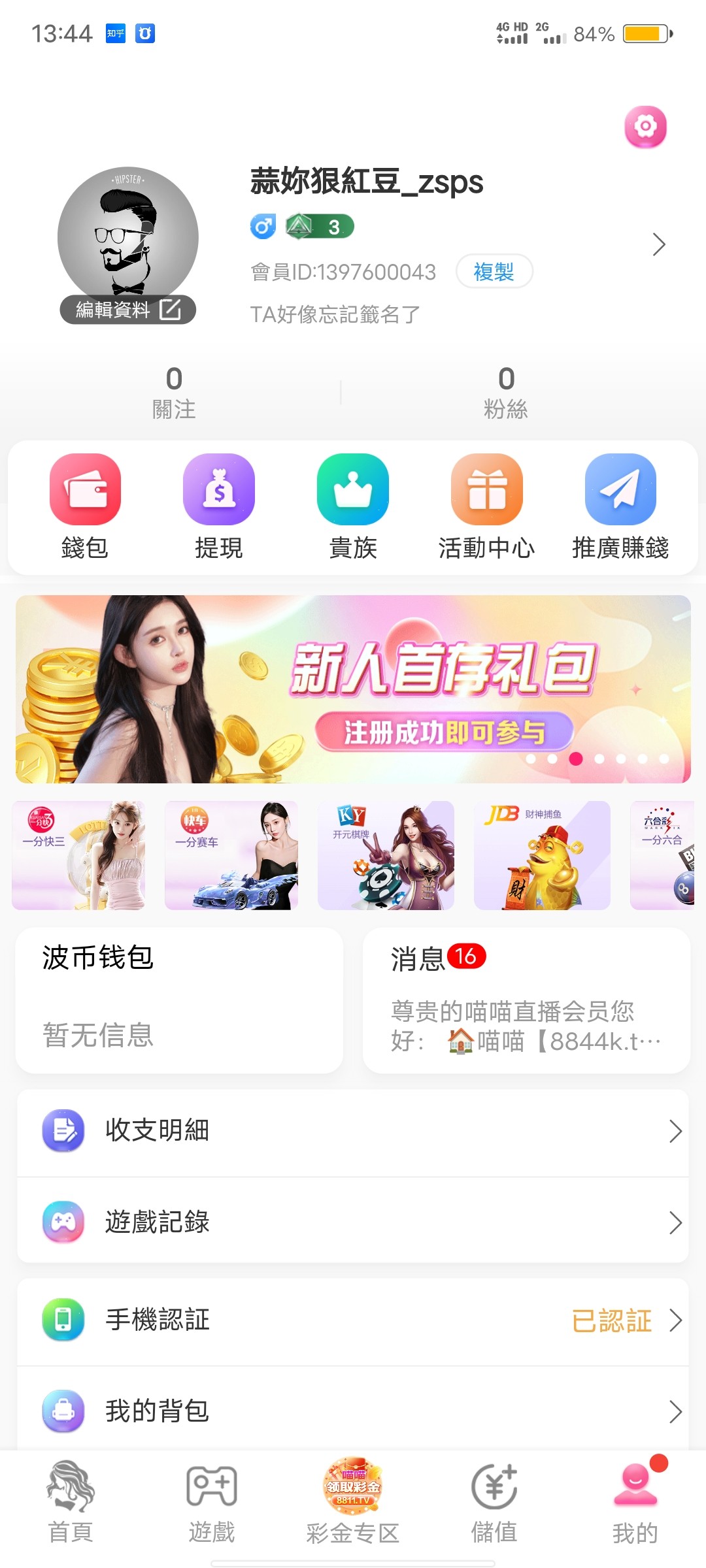Tap 編輯資料 to edit profile

pos(127,310)
